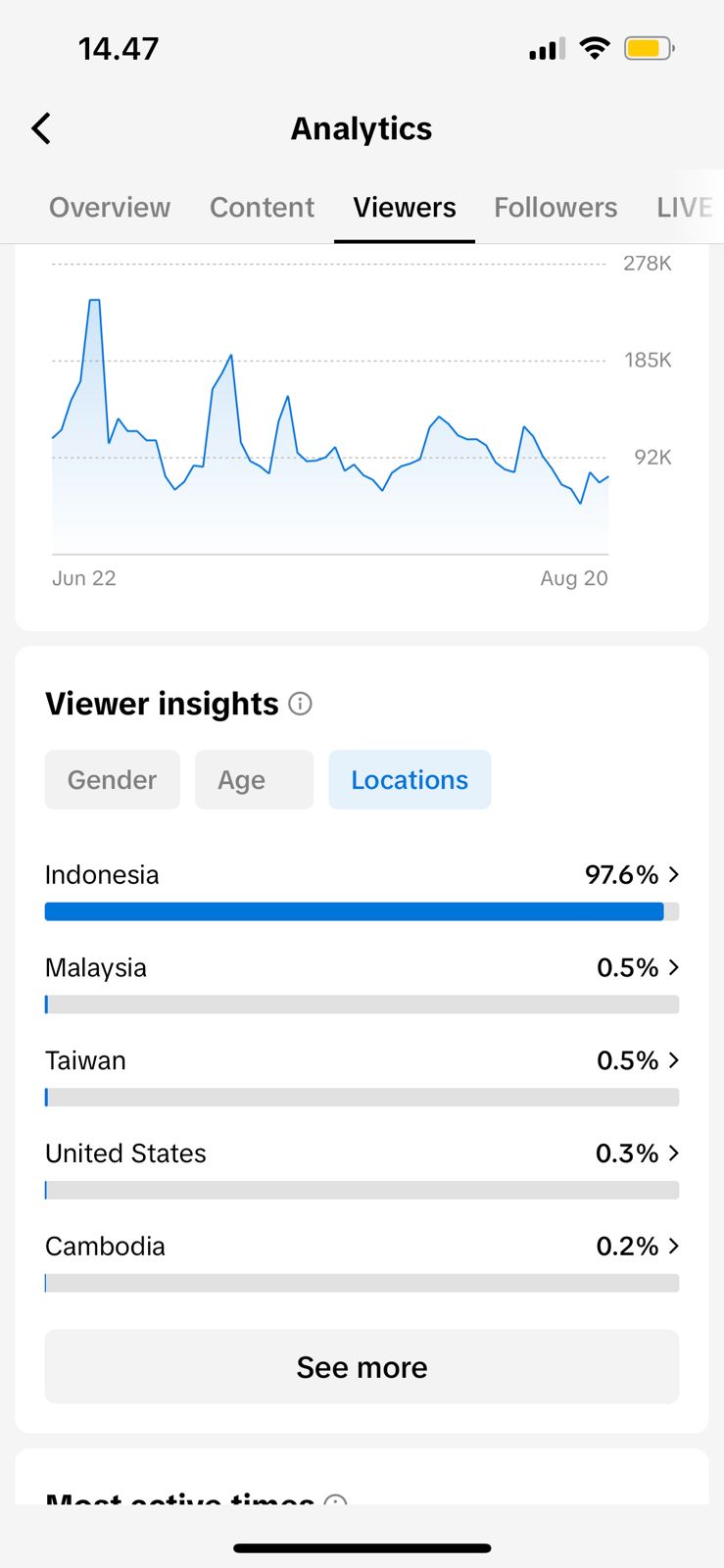Select the Locations chip
This screenshot has width=724, height=1568.
point(410,780)
